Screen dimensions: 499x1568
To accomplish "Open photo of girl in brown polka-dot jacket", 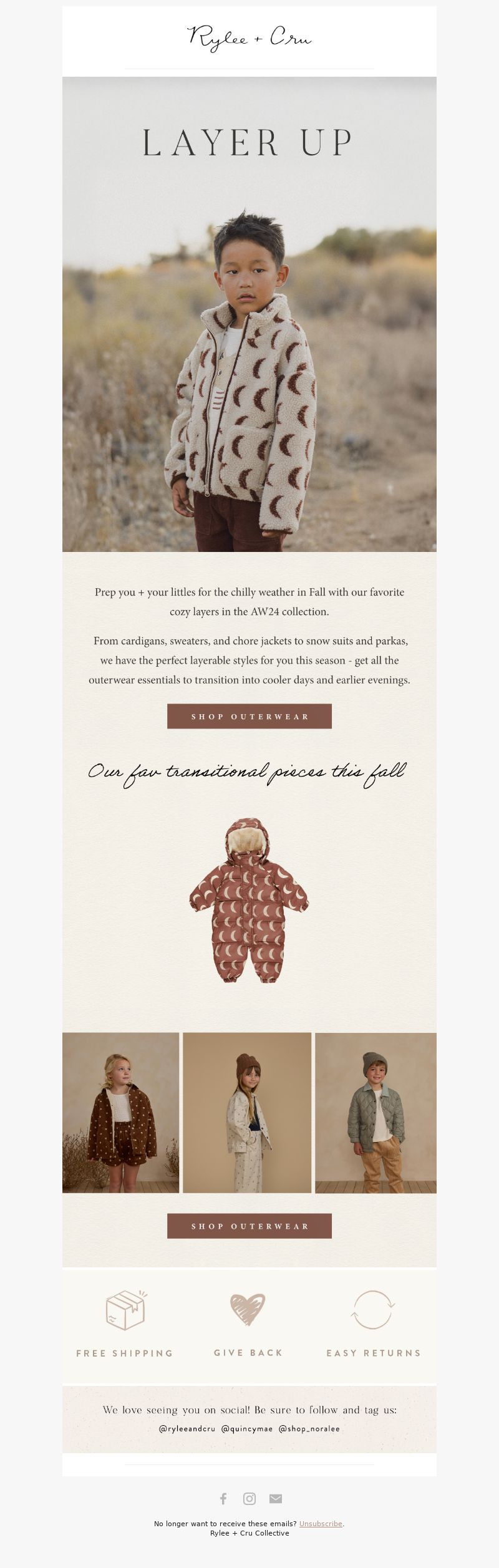I will pyautogui.click(x=120, y=1112).
